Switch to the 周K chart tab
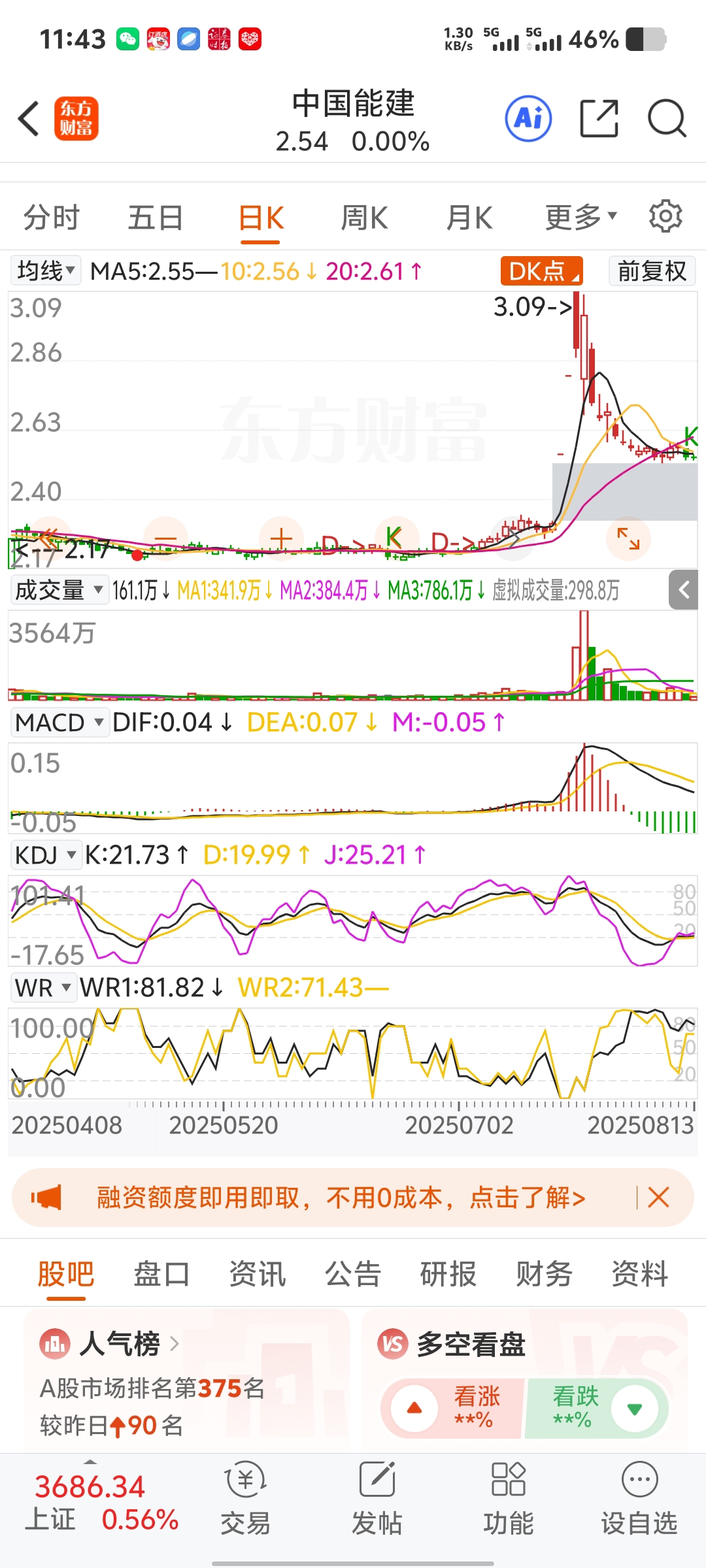Image resolution: width=706 pixels, height=1568 pixels. (365, 218)
